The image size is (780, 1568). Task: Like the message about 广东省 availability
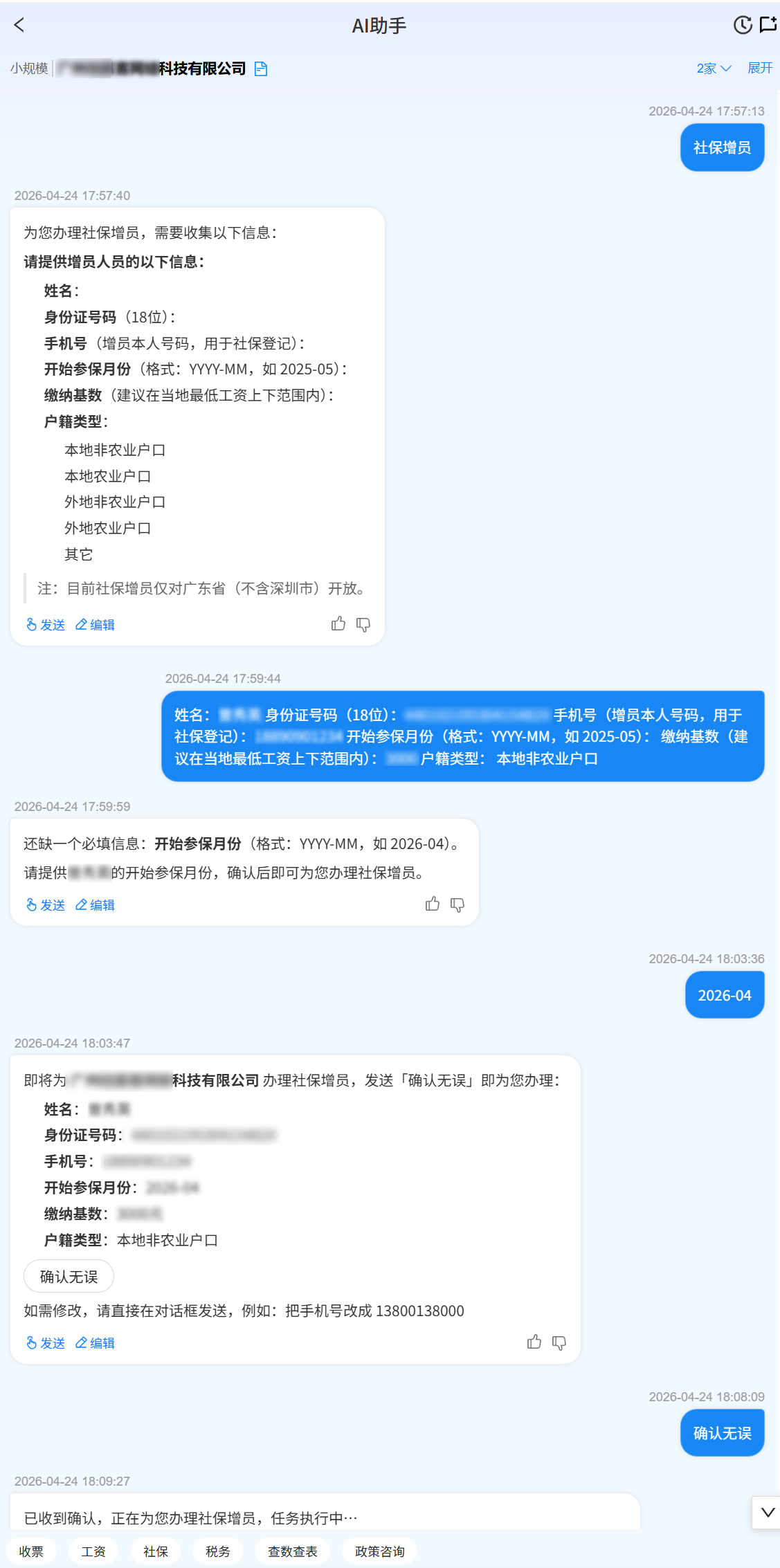click(x=338, y=624)
